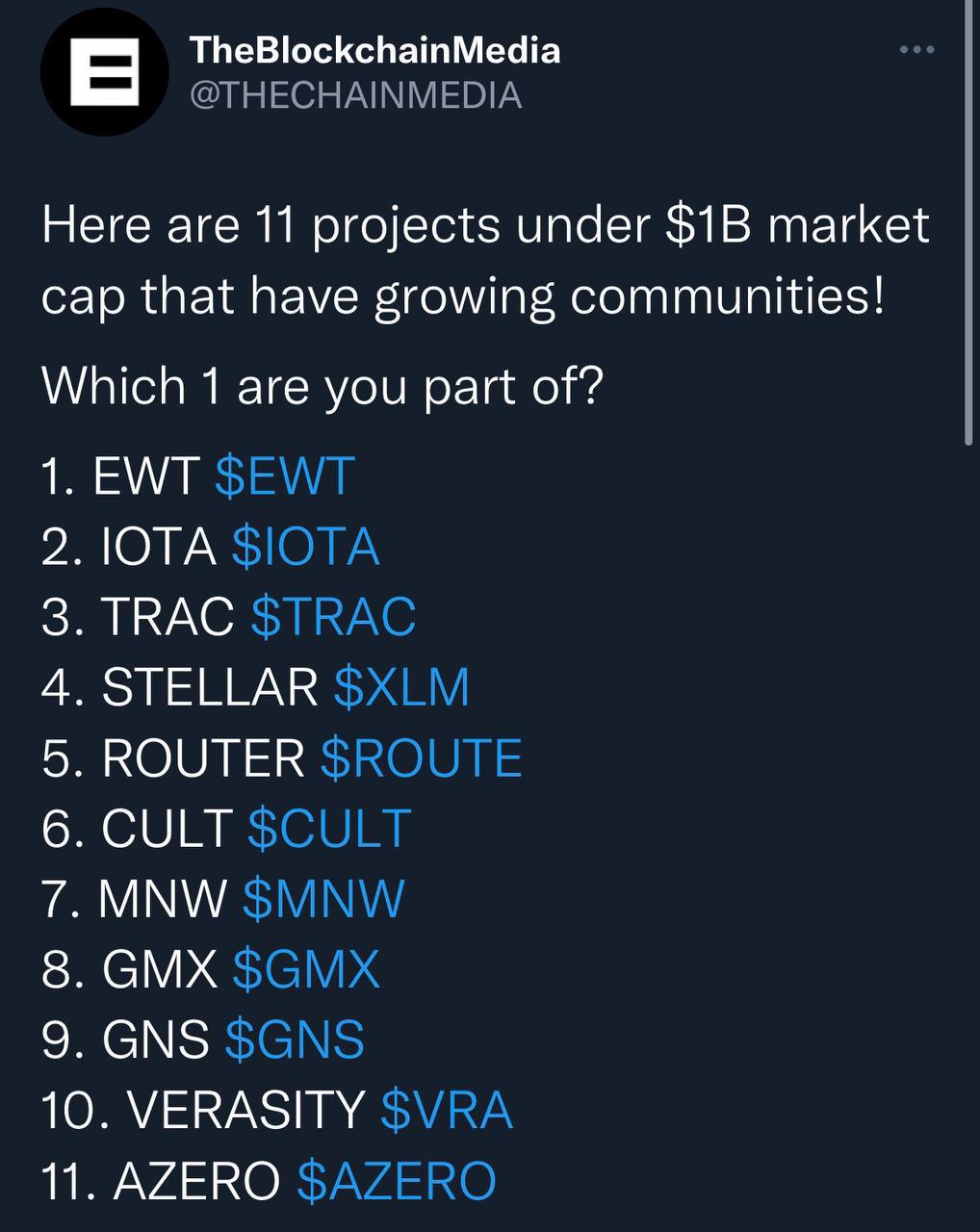
Task: Open the $XLM cashtag
Action: coord(401,687)
